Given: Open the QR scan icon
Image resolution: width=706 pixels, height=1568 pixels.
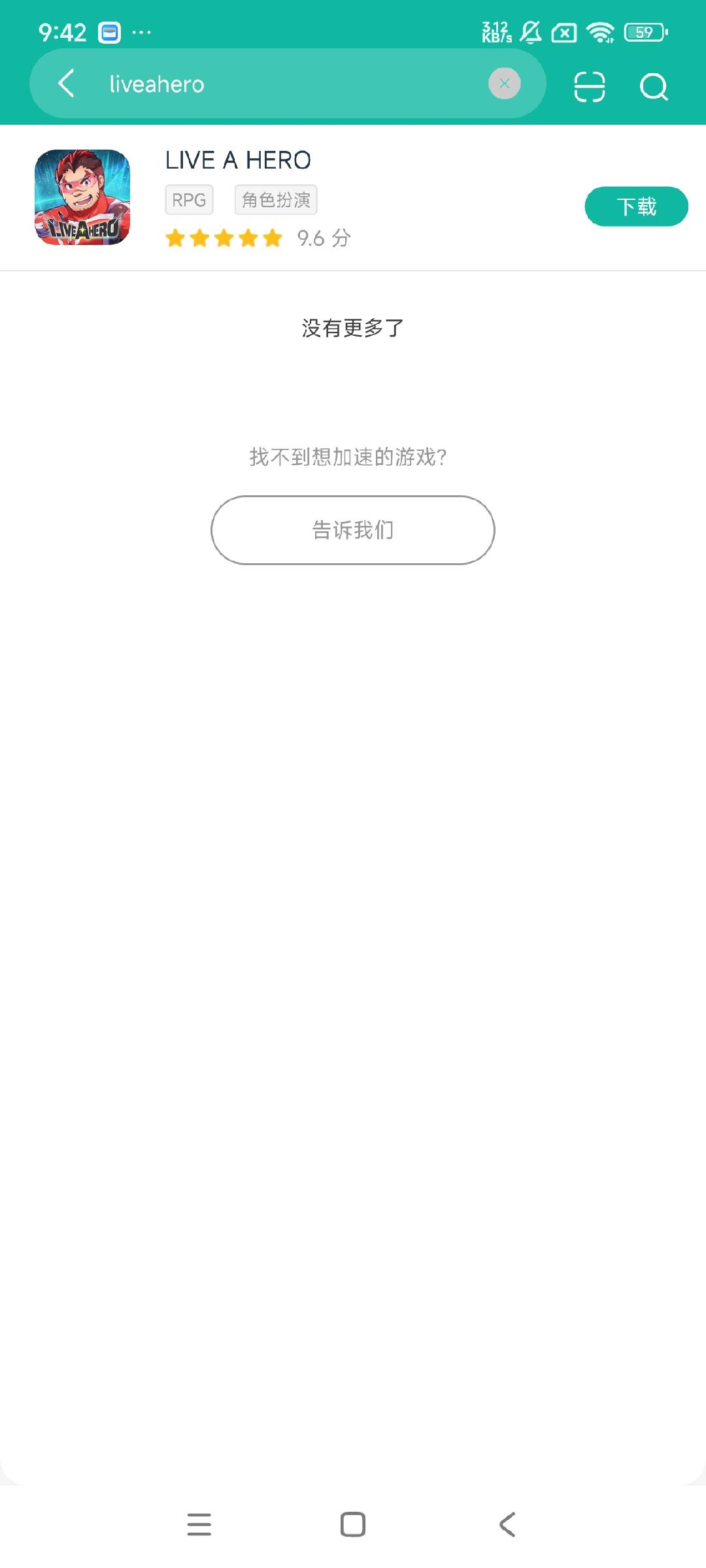Looking at the screenshot, I should [x=589, y=86].
